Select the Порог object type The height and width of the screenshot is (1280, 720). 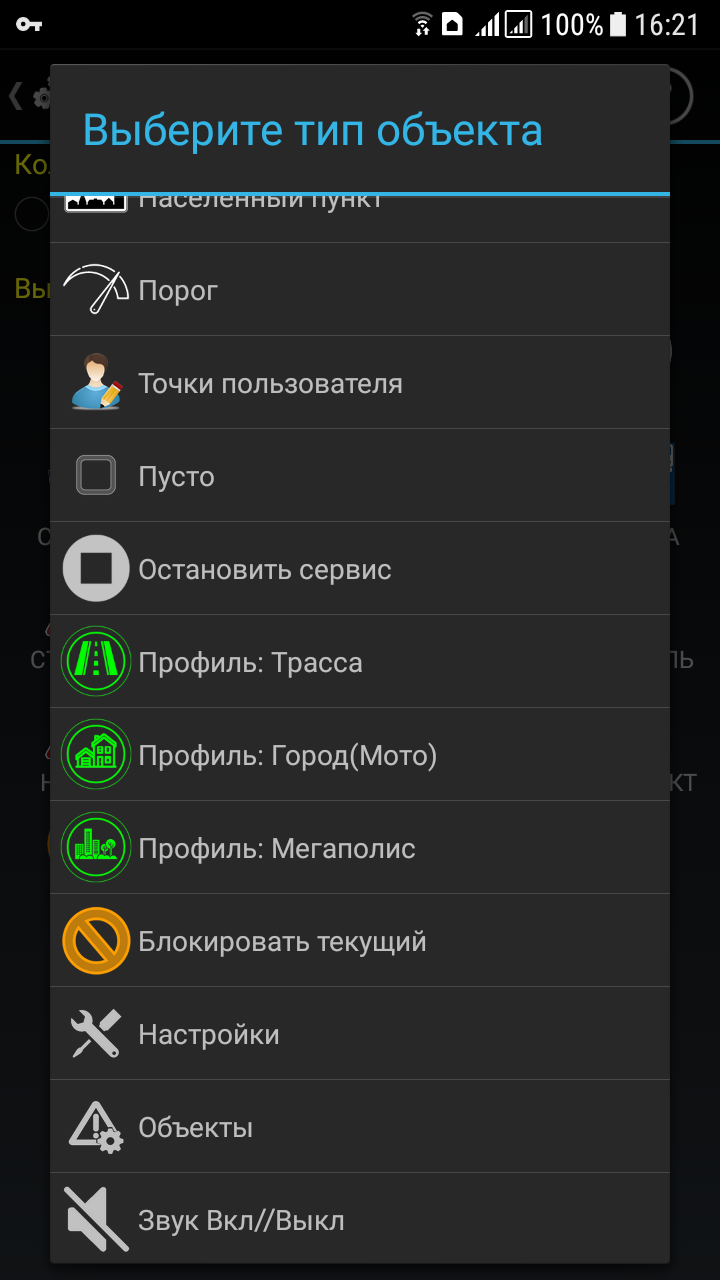(x=360, y=290)
